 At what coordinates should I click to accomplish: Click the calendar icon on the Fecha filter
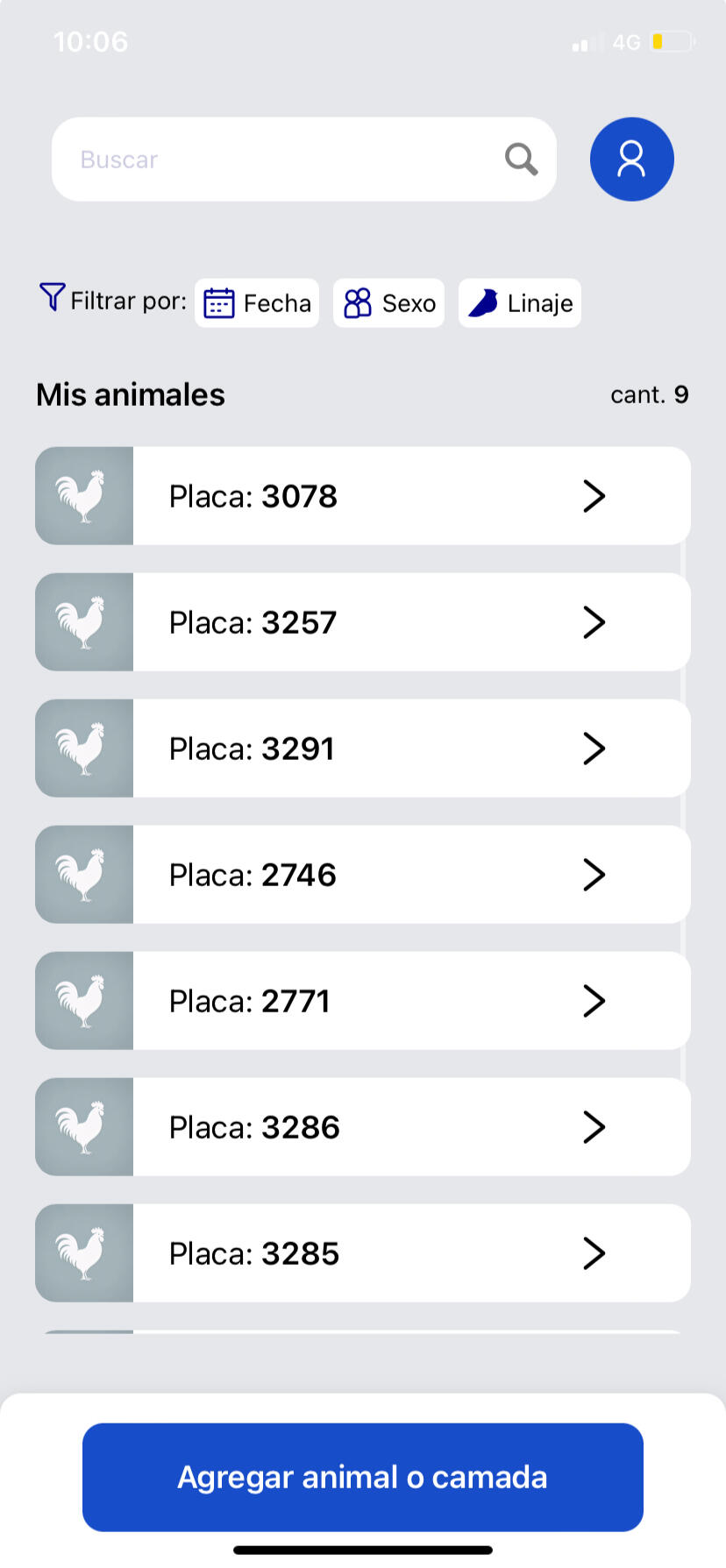tap(218, 302)
